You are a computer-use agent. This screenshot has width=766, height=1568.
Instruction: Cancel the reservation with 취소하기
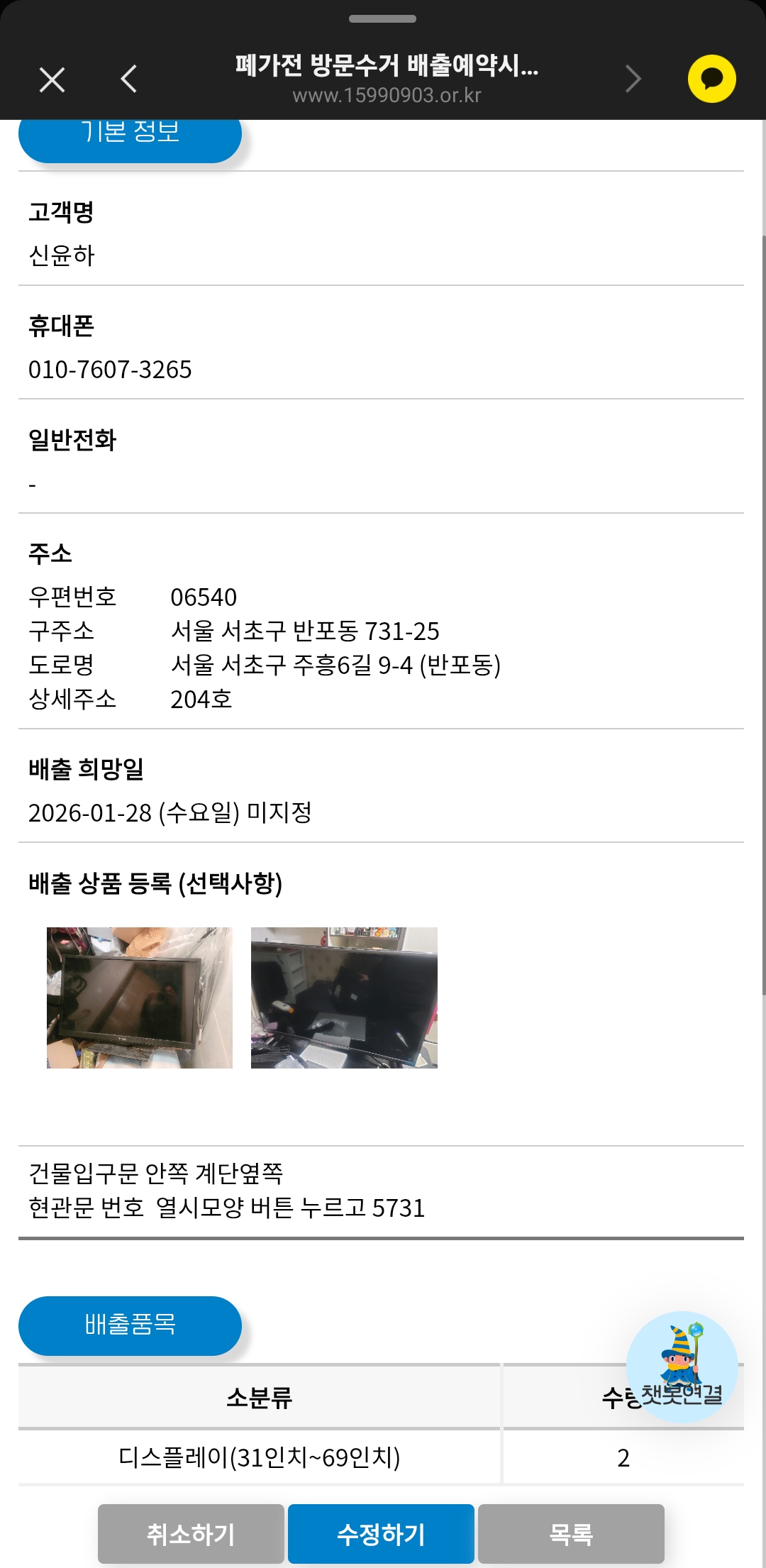pyautogui.click(x=191, y=1534)
